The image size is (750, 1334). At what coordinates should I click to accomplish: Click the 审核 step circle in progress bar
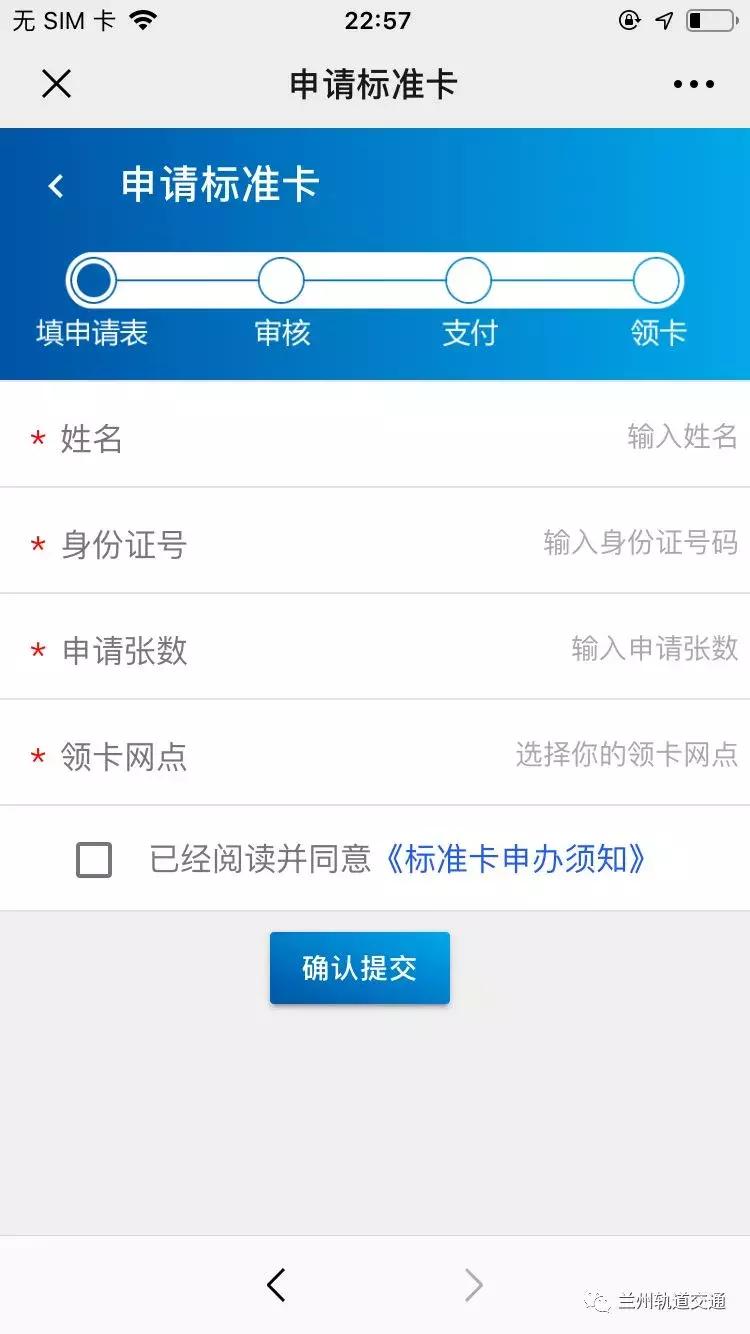(x=281, y=279)
